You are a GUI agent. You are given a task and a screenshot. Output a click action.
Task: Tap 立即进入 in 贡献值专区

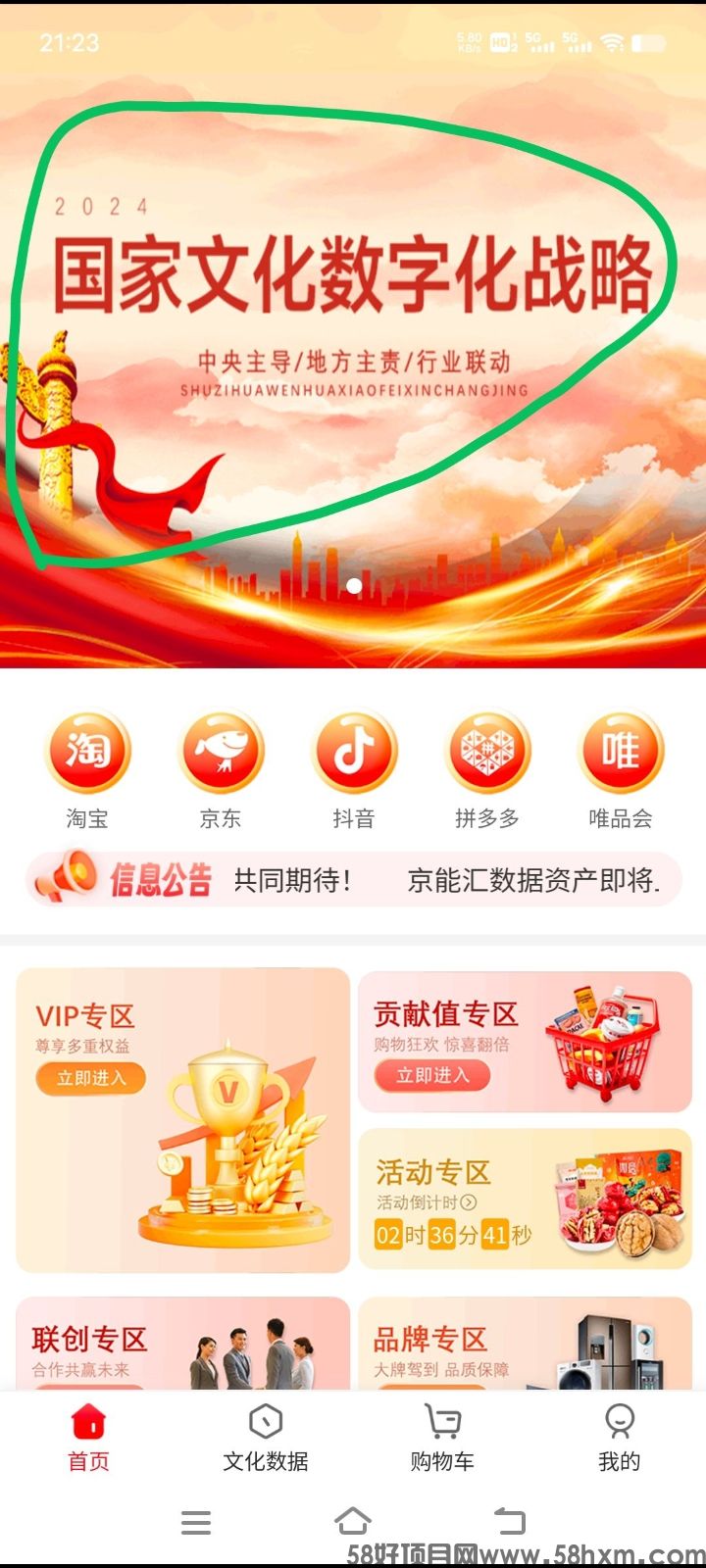(431, 1075)
